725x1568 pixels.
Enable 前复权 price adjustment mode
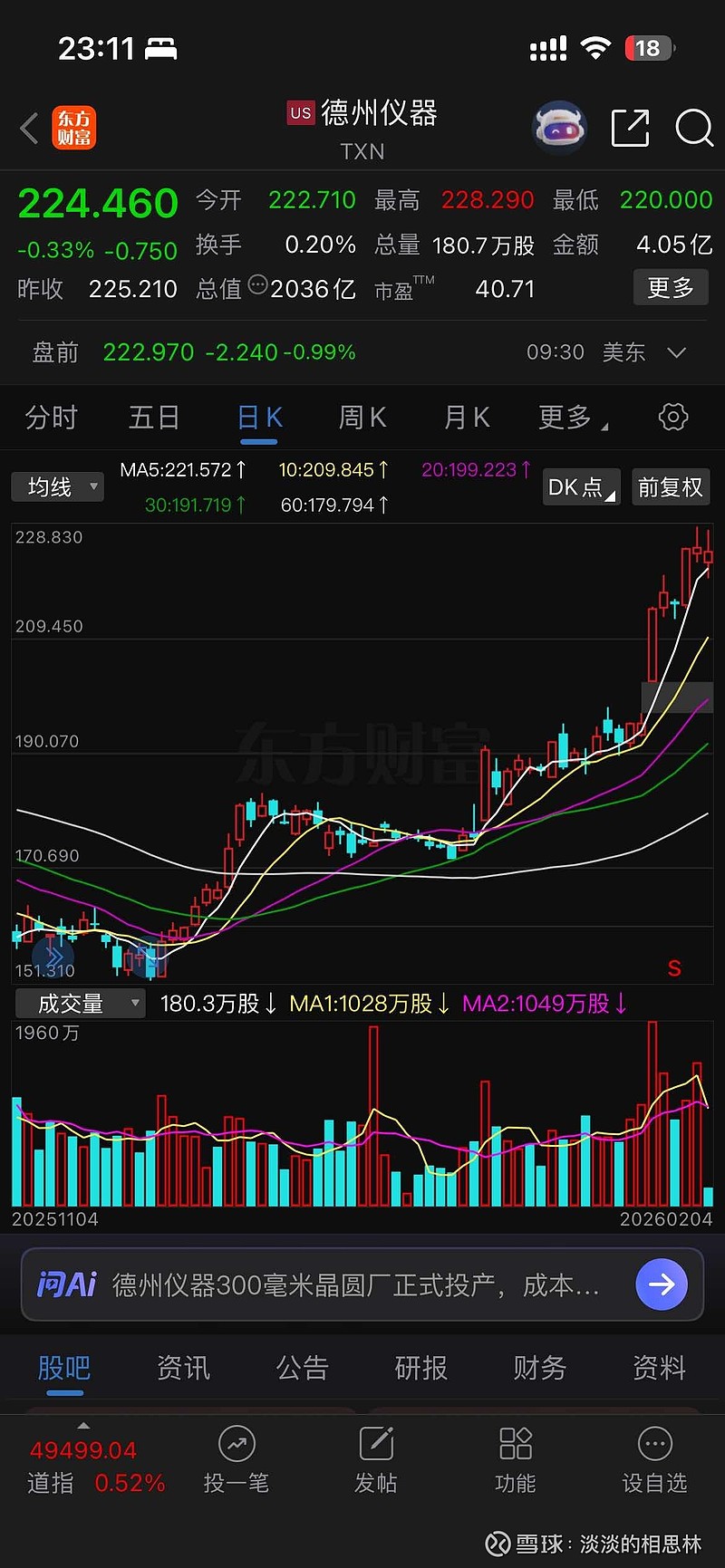tap(671, 486)
